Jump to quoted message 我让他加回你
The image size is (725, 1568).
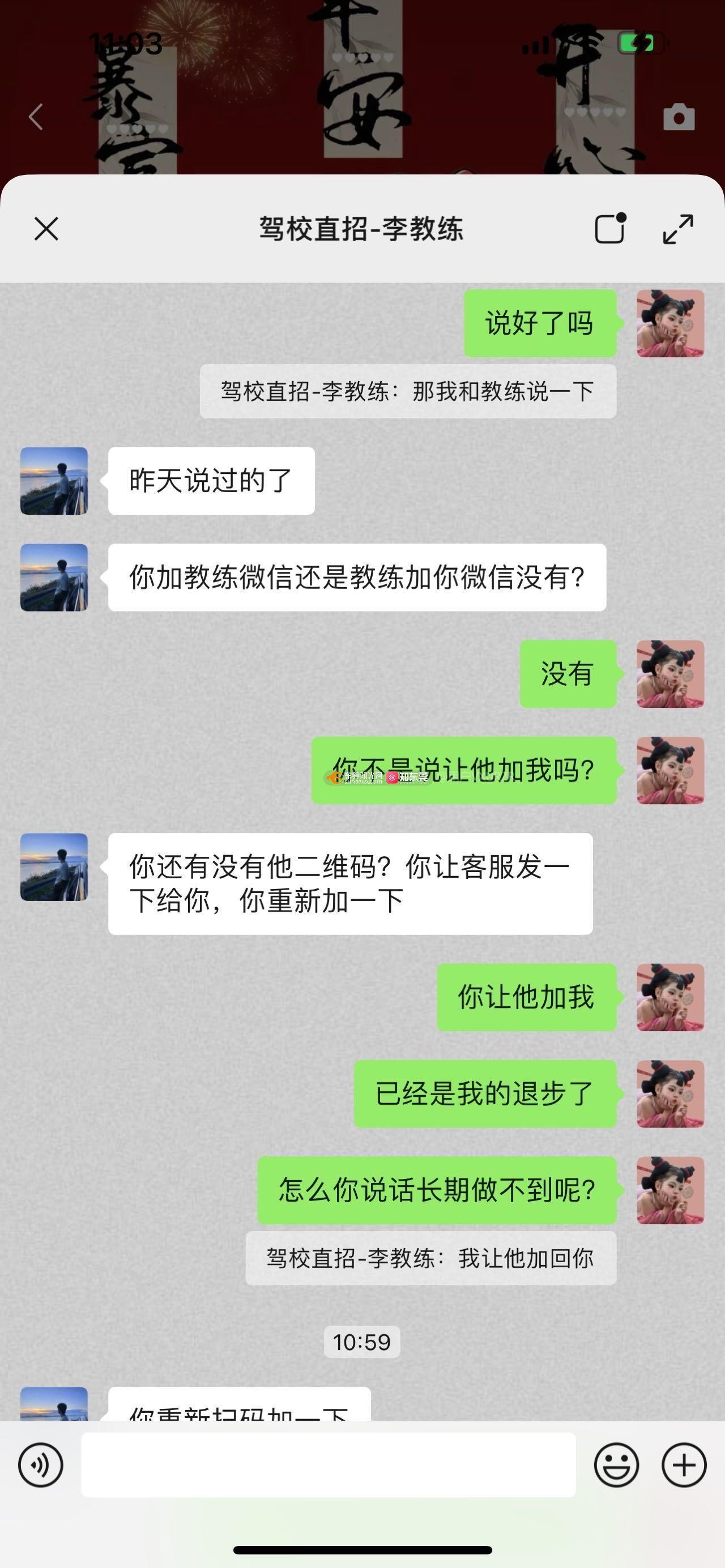coord(430,1258)
